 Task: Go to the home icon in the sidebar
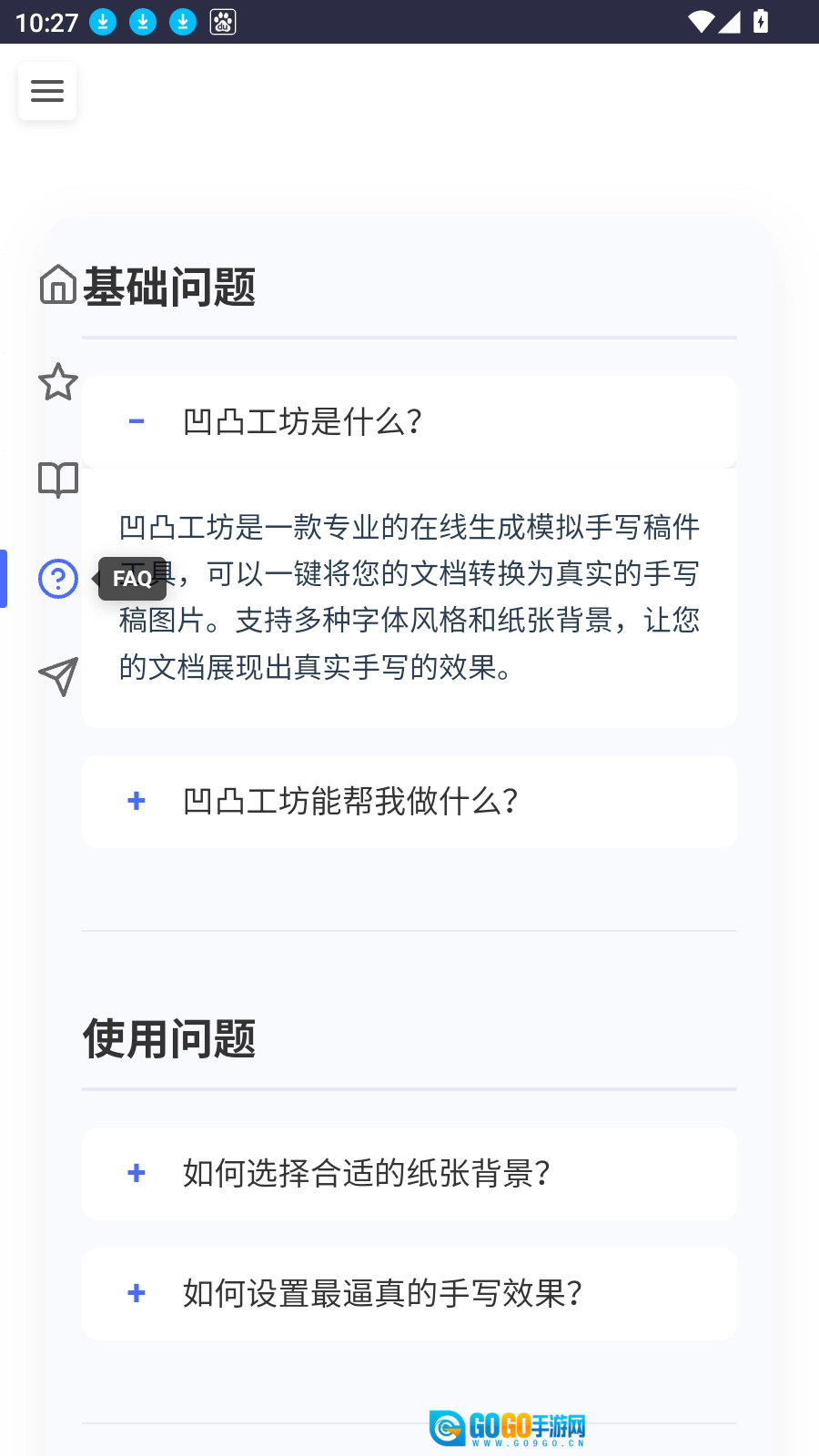(58, 284)
